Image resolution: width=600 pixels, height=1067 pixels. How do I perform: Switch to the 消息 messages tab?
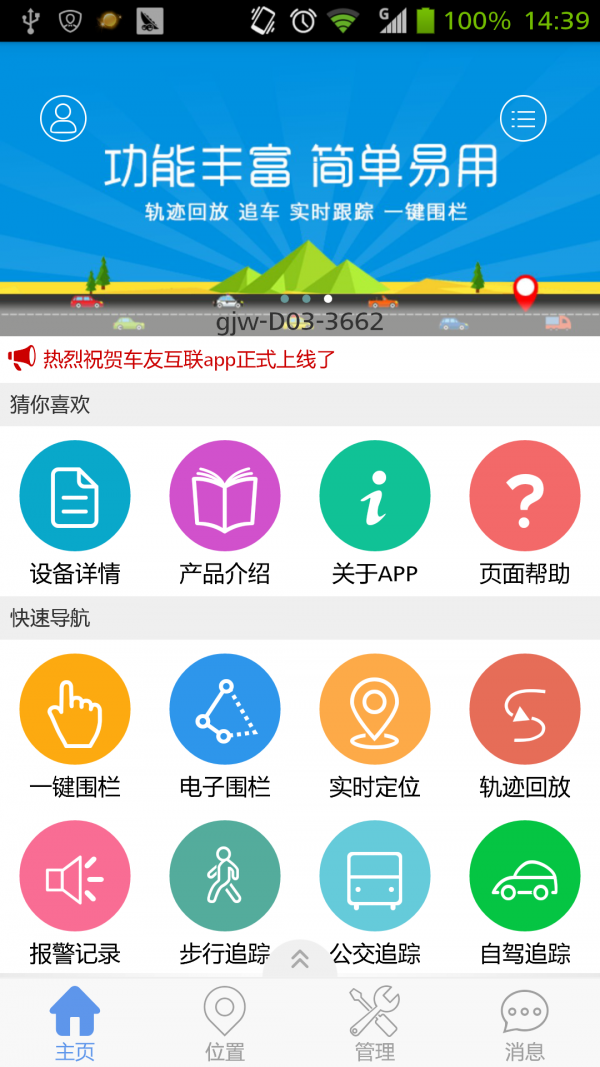point(525,1022)
